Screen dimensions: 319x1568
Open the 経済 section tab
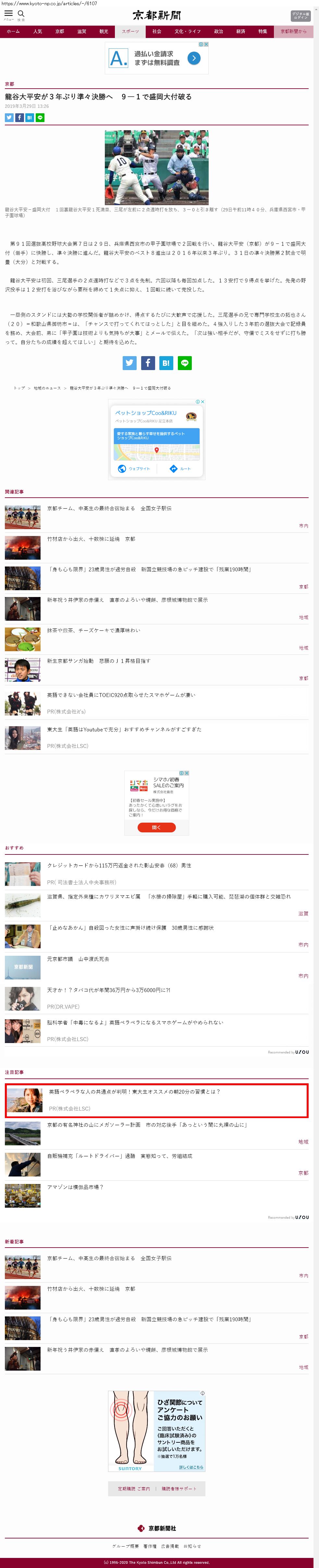240,32
